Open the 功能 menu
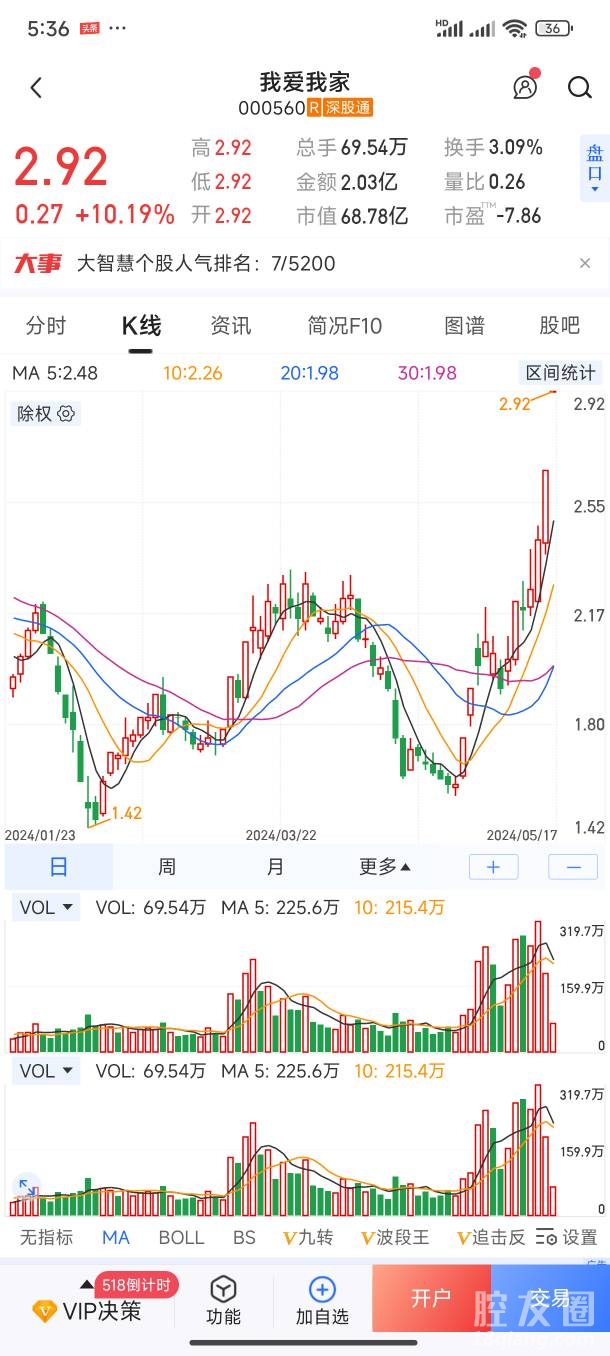Image resolution: width=610 pixels, height=1356 pixels. 223,1301
